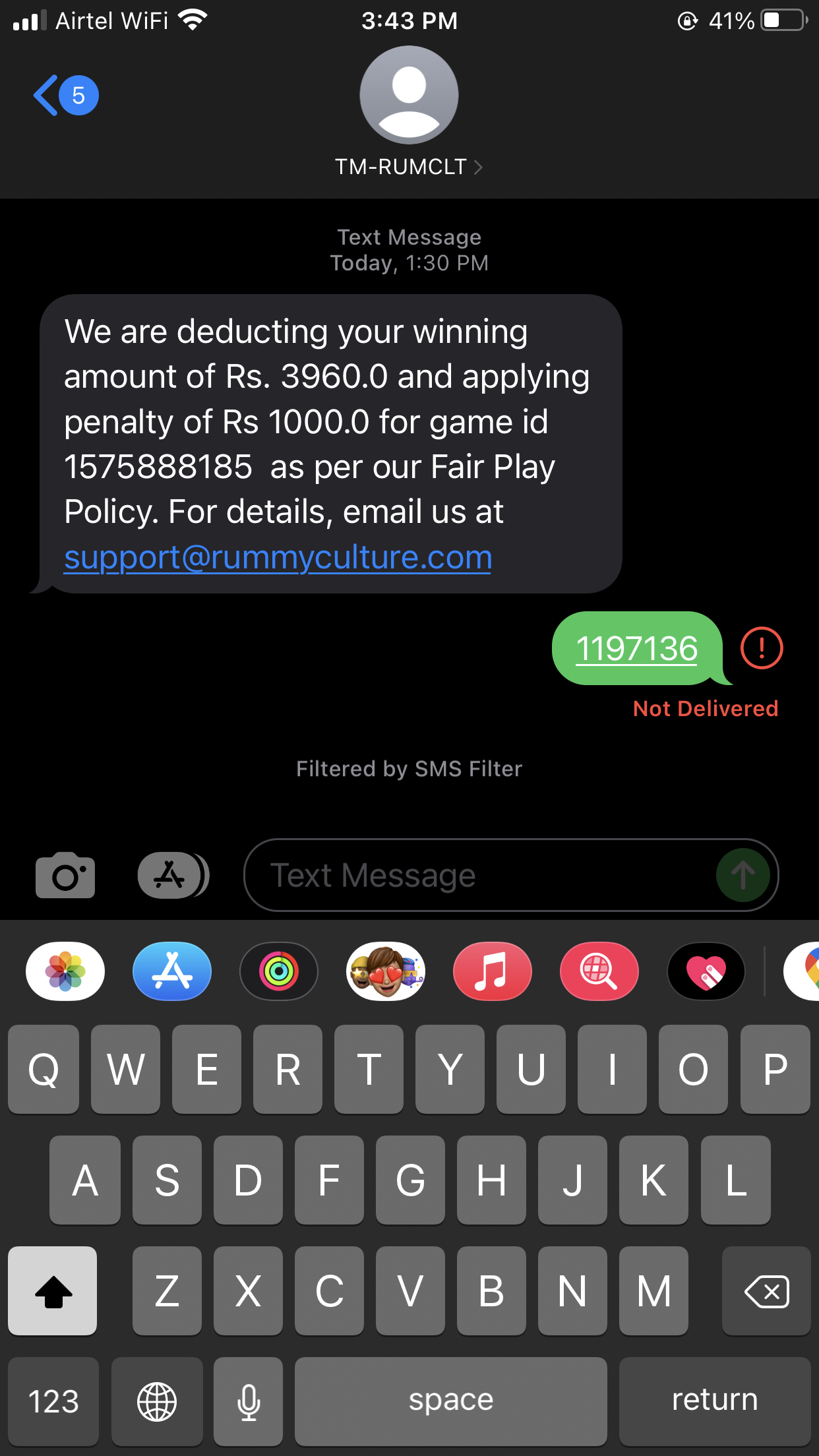Go back to the messages list
819x1456 pixels.
pos(65,96)
